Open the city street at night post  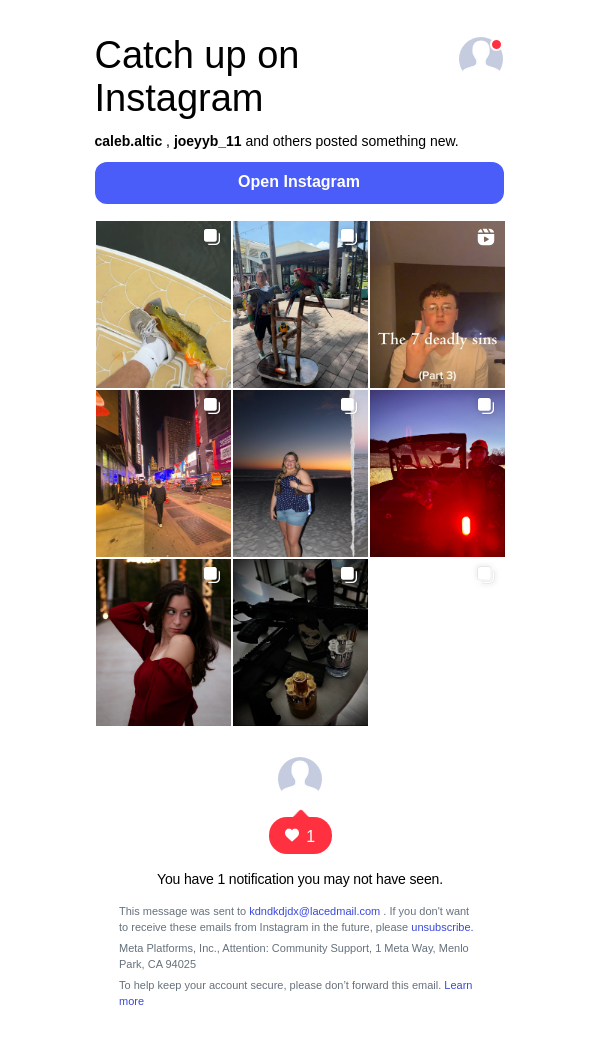click(x=163, y=473)
